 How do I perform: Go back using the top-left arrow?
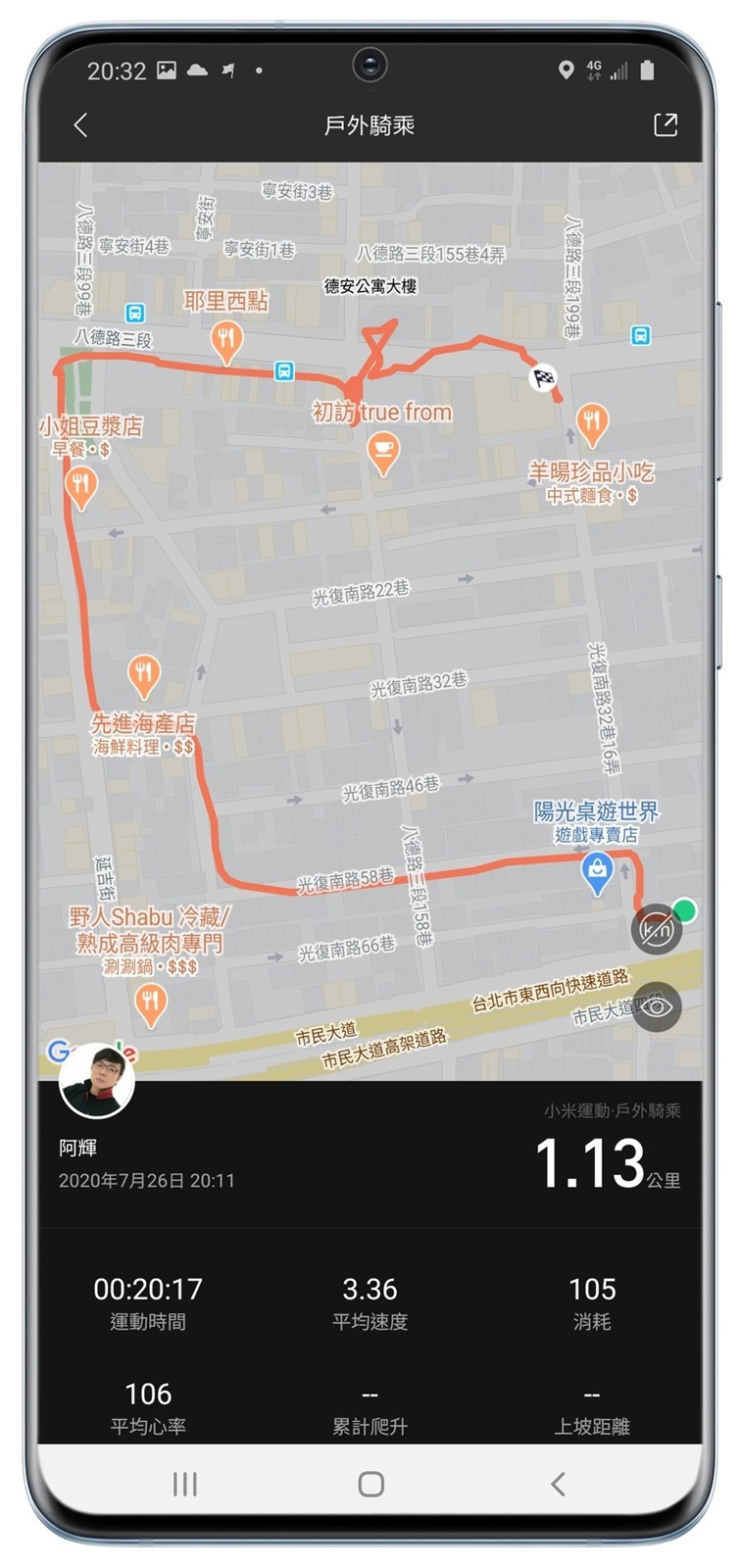coord(81,124)
